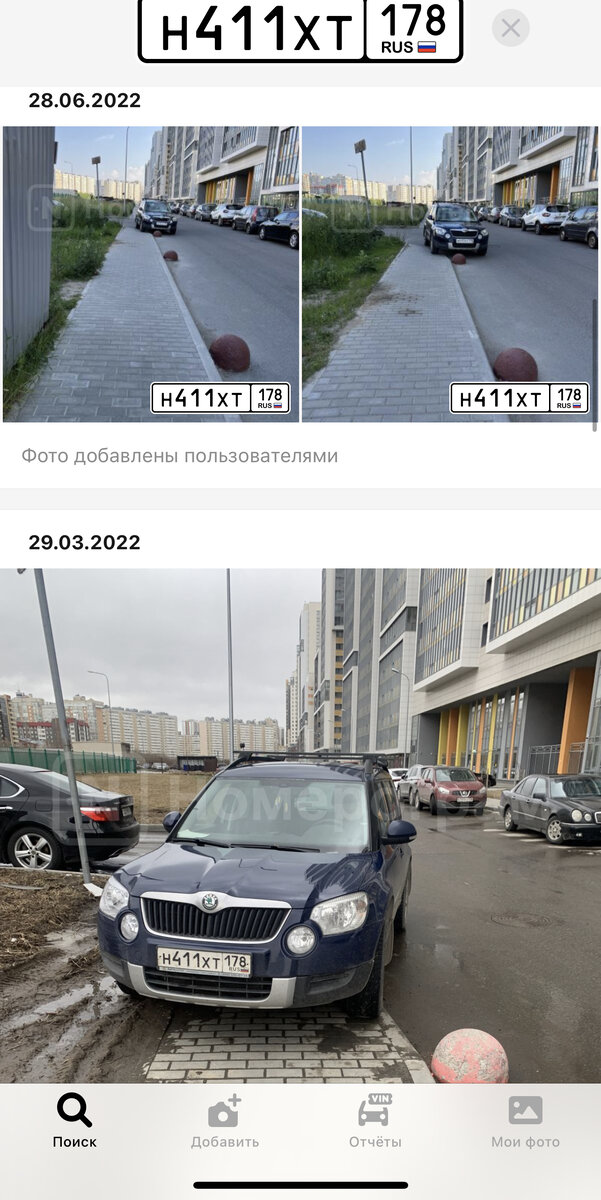Close the plate search with the X button

coord(511,28)
